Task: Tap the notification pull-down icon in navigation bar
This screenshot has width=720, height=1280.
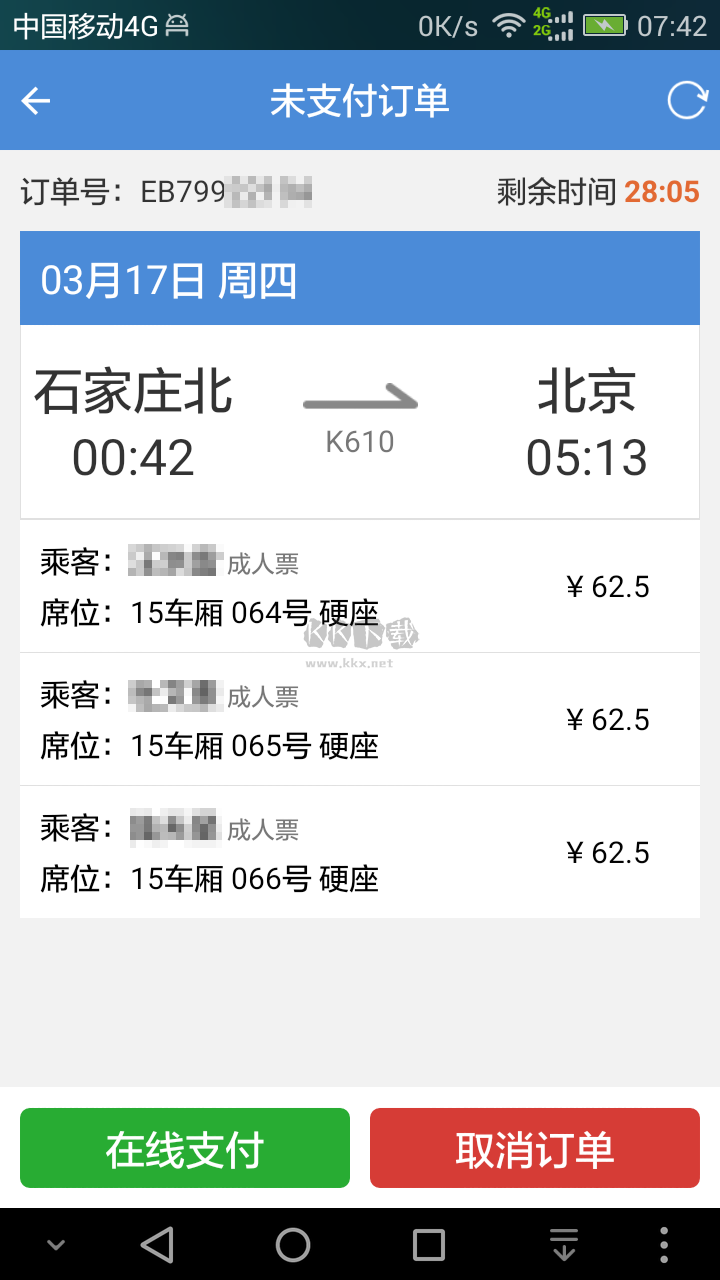Action: tap(564, 1244)
